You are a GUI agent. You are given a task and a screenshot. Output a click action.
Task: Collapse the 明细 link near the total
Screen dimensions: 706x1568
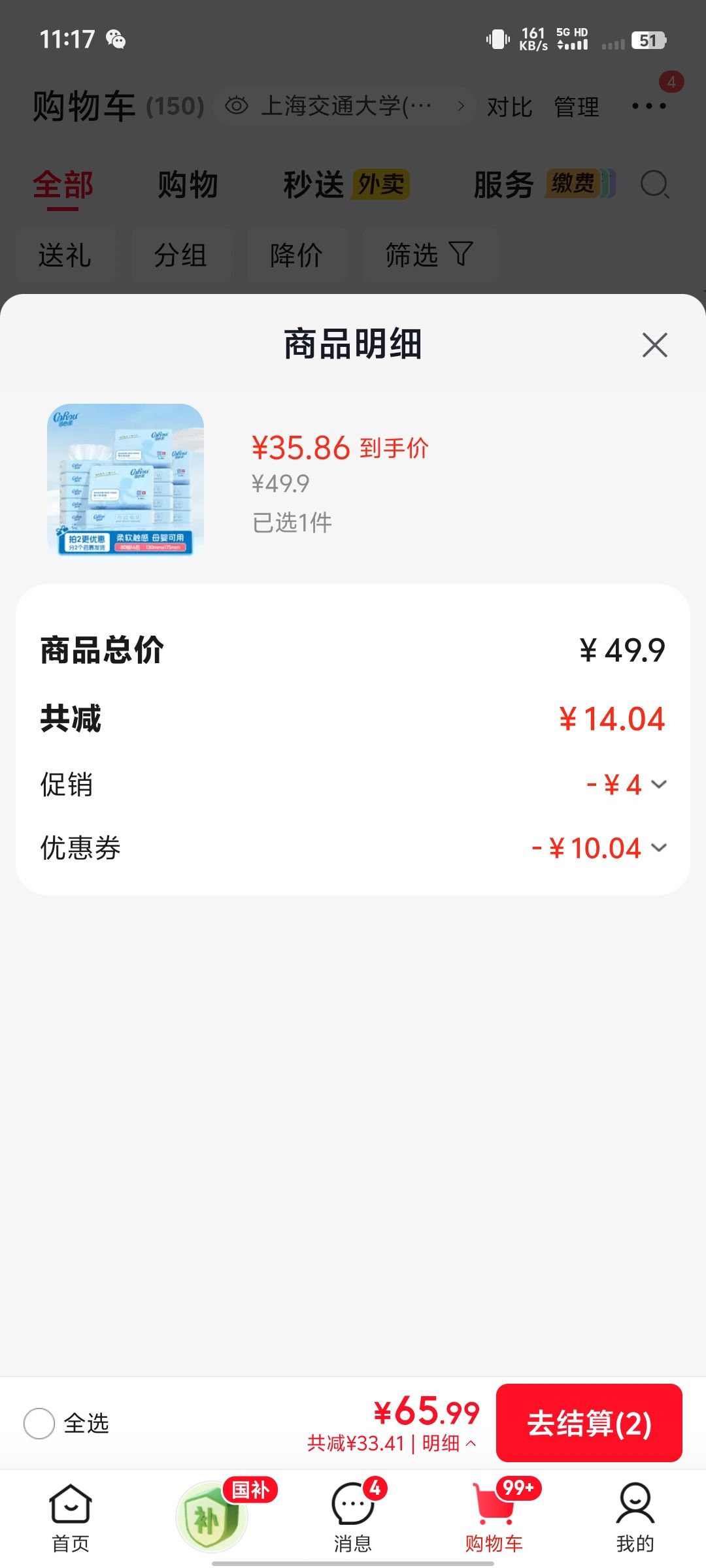pos(449,1443)
